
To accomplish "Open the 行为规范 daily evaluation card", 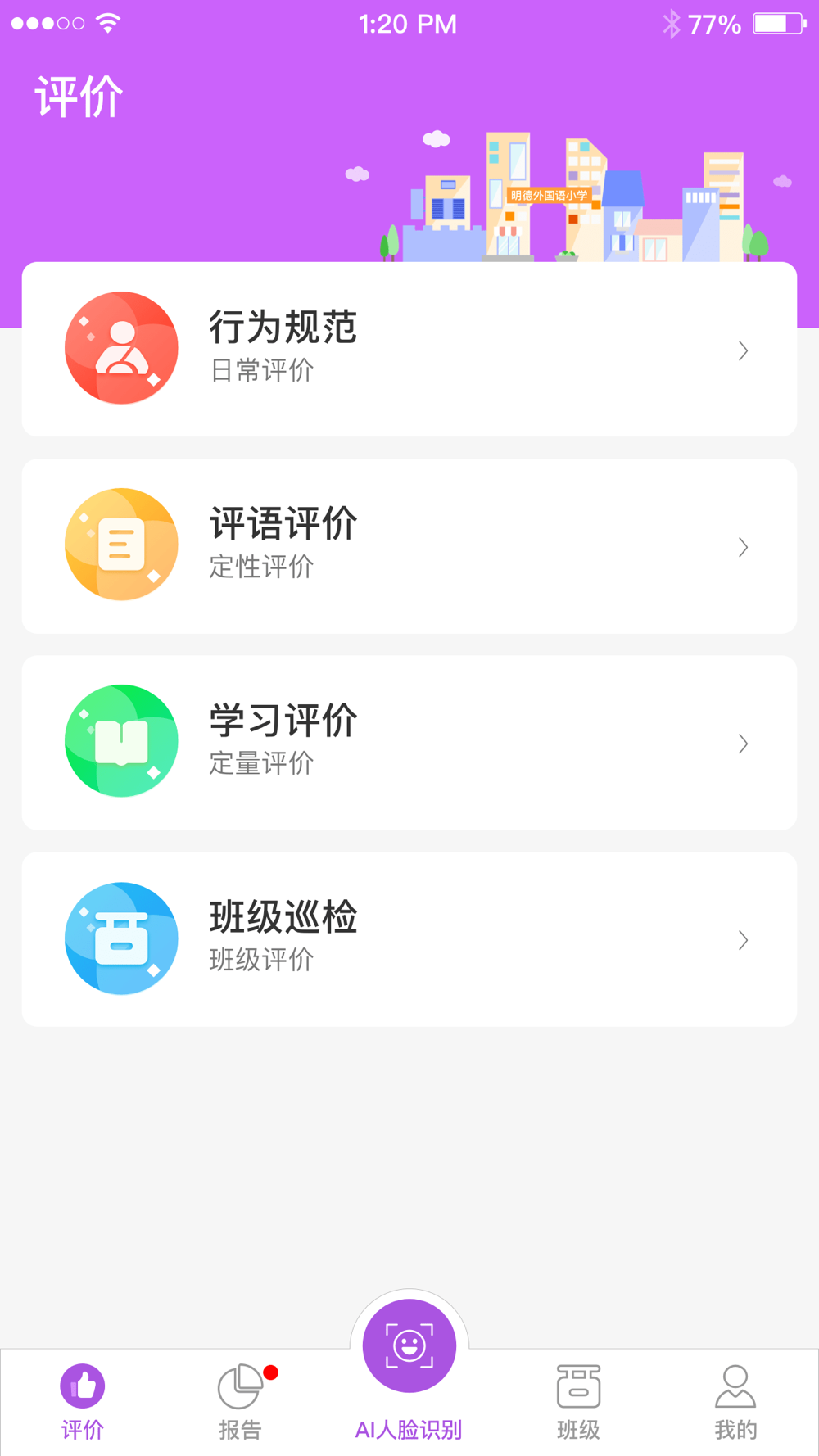I will [x=409, y=349].
